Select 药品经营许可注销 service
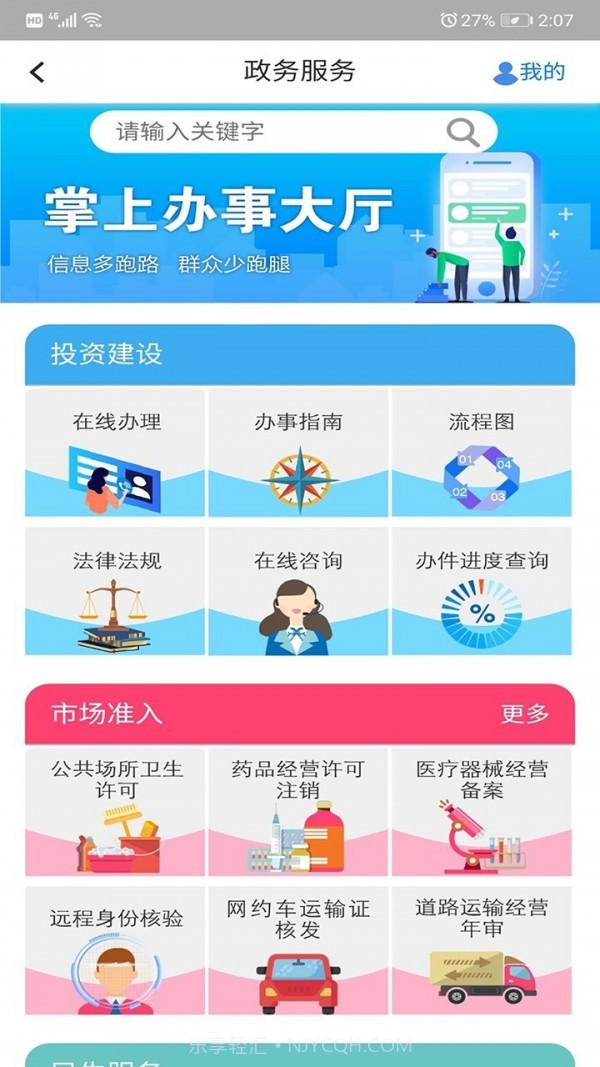This screenshot has width=600, height=1067. [x=298, y=812]
